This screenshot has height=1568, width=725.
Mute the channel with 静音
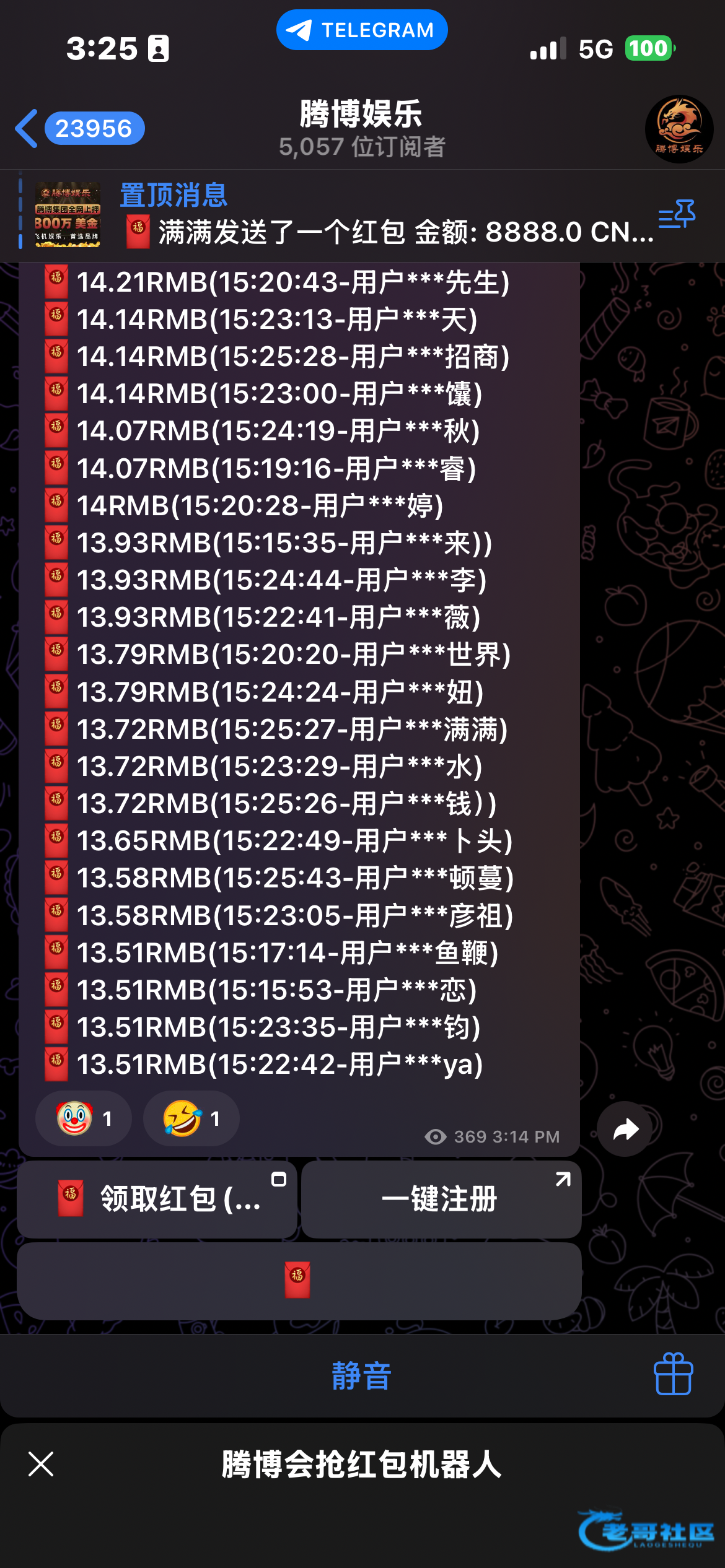[x=361, y=1376]
